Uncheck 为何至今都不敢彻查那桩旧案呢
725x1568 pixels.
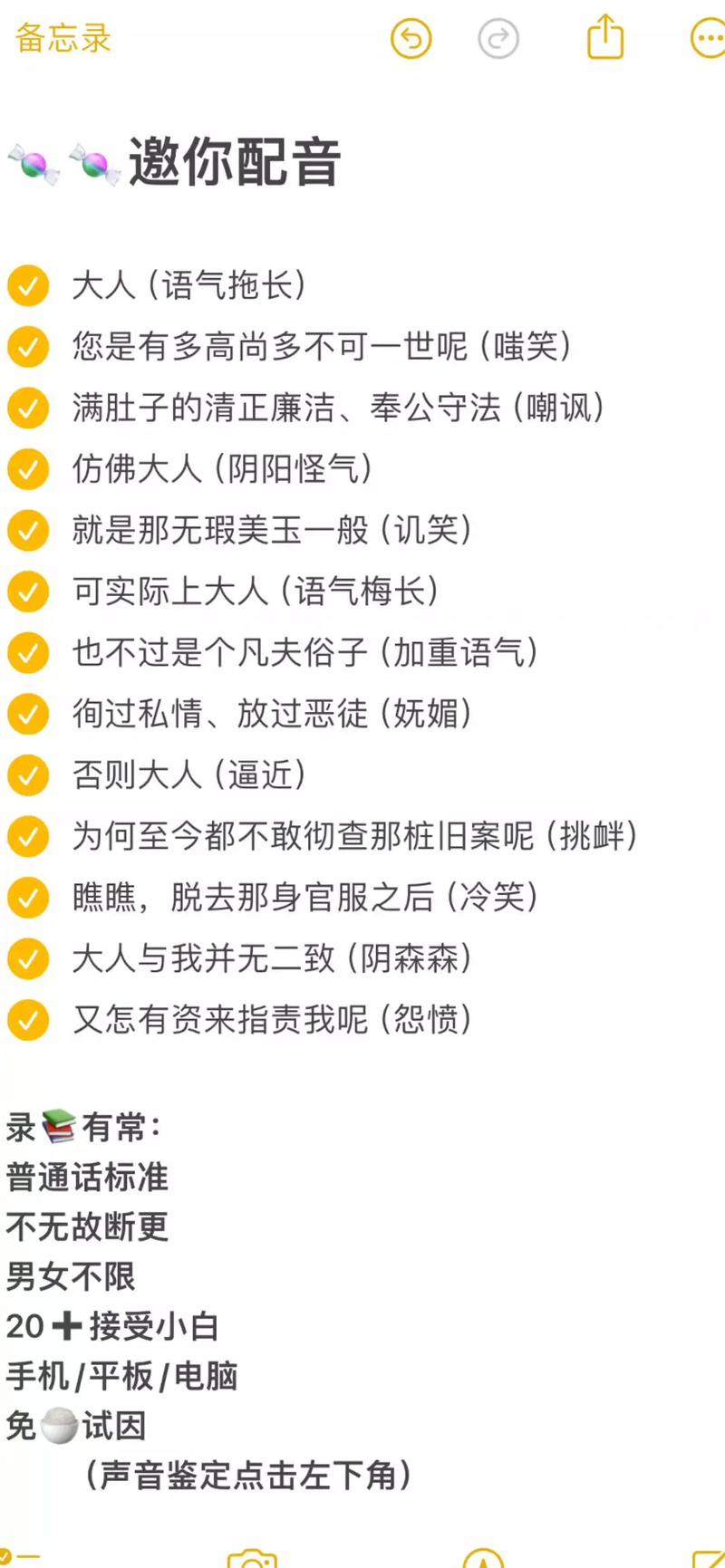click(28, 836)
